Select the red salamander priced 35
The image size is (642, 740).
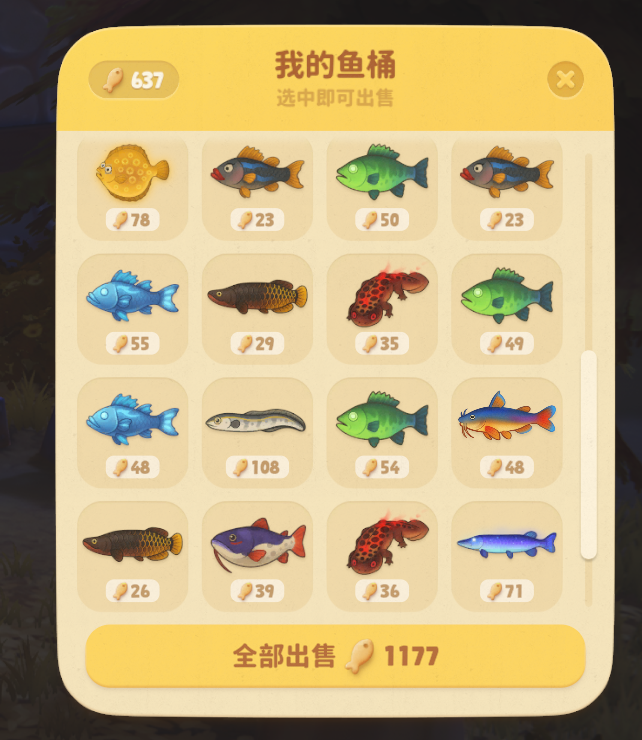[x=382, y=308]
